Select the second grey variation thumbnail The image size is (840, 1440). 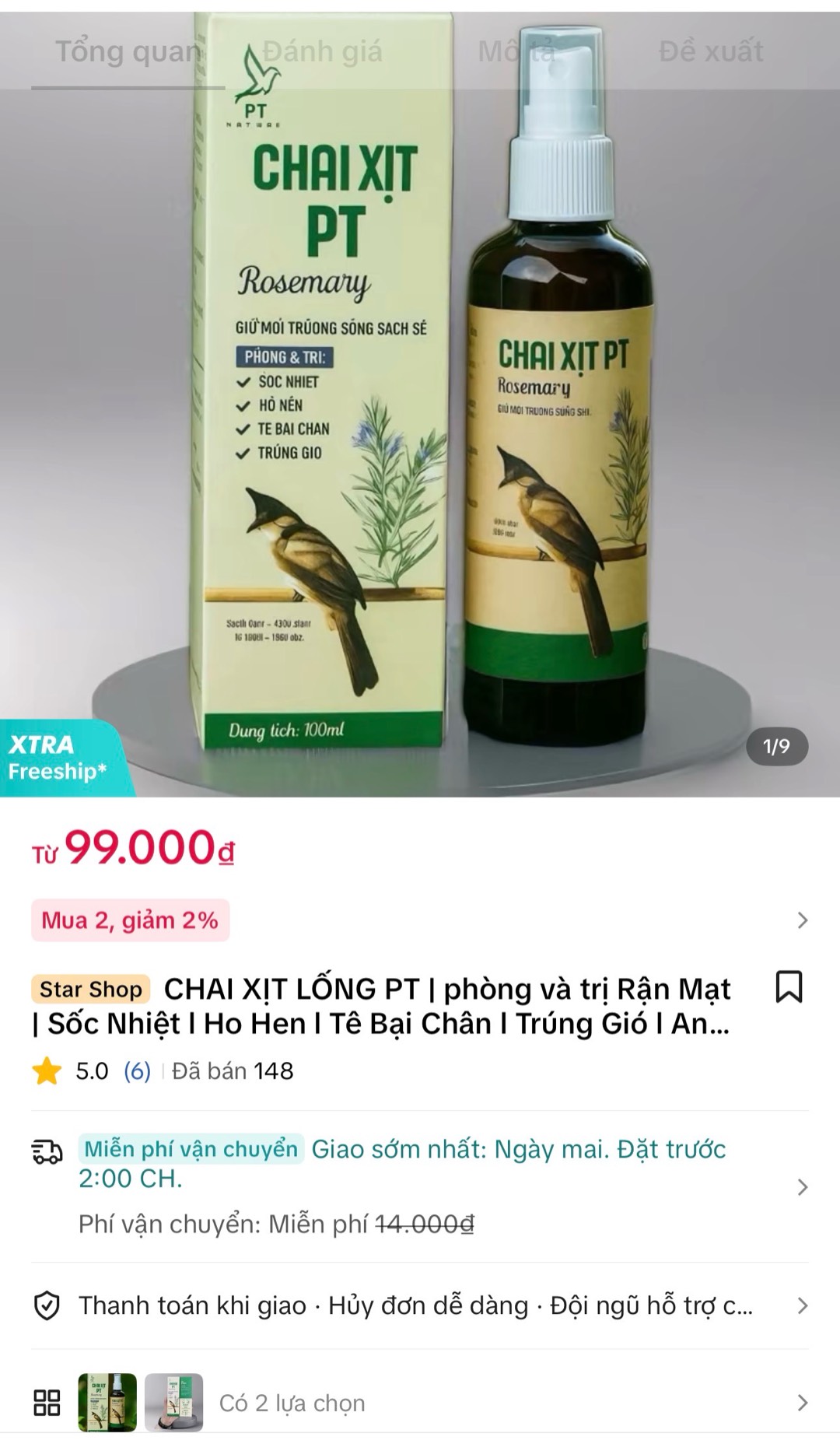(174, 1403)
